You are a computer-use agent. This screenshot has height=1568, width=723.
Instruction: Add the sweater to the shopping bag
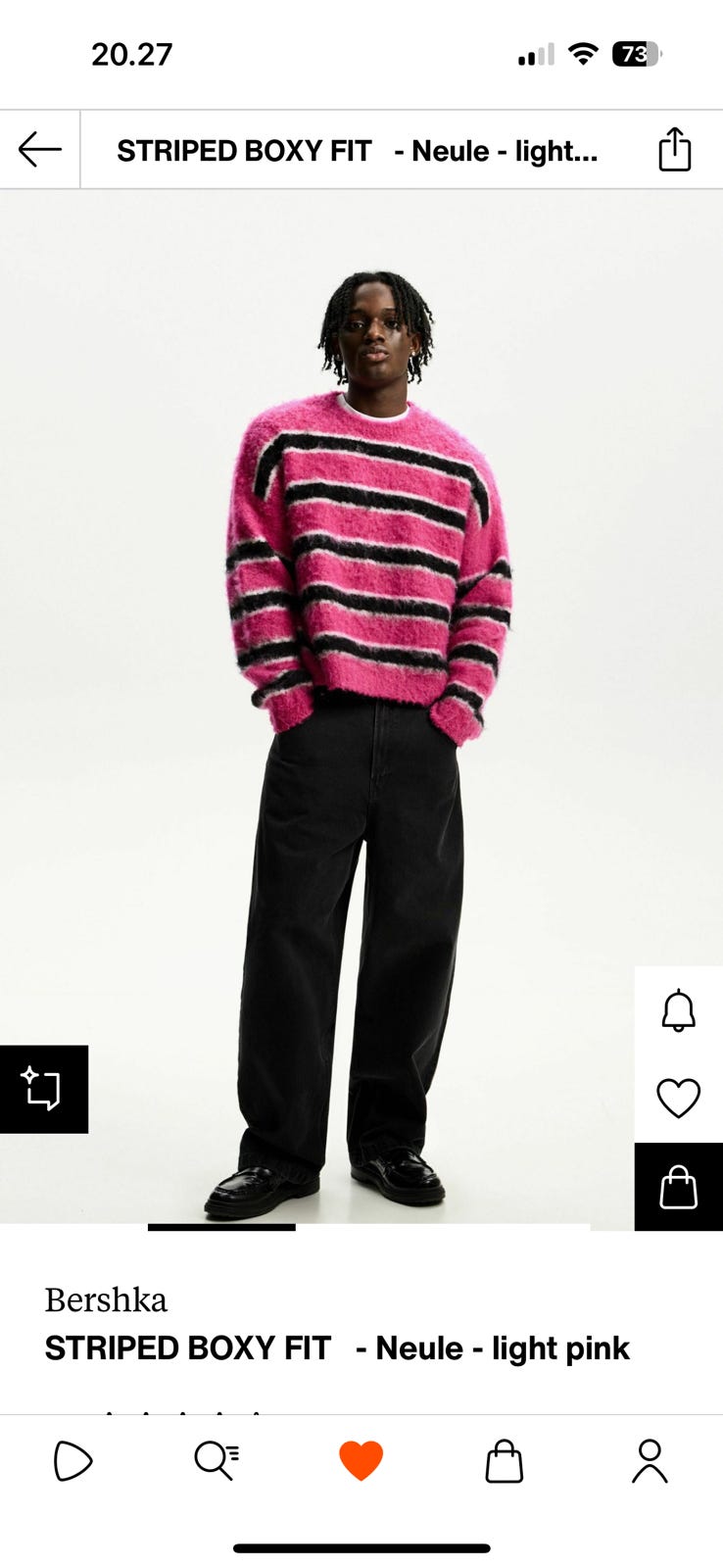(678, 1187)
